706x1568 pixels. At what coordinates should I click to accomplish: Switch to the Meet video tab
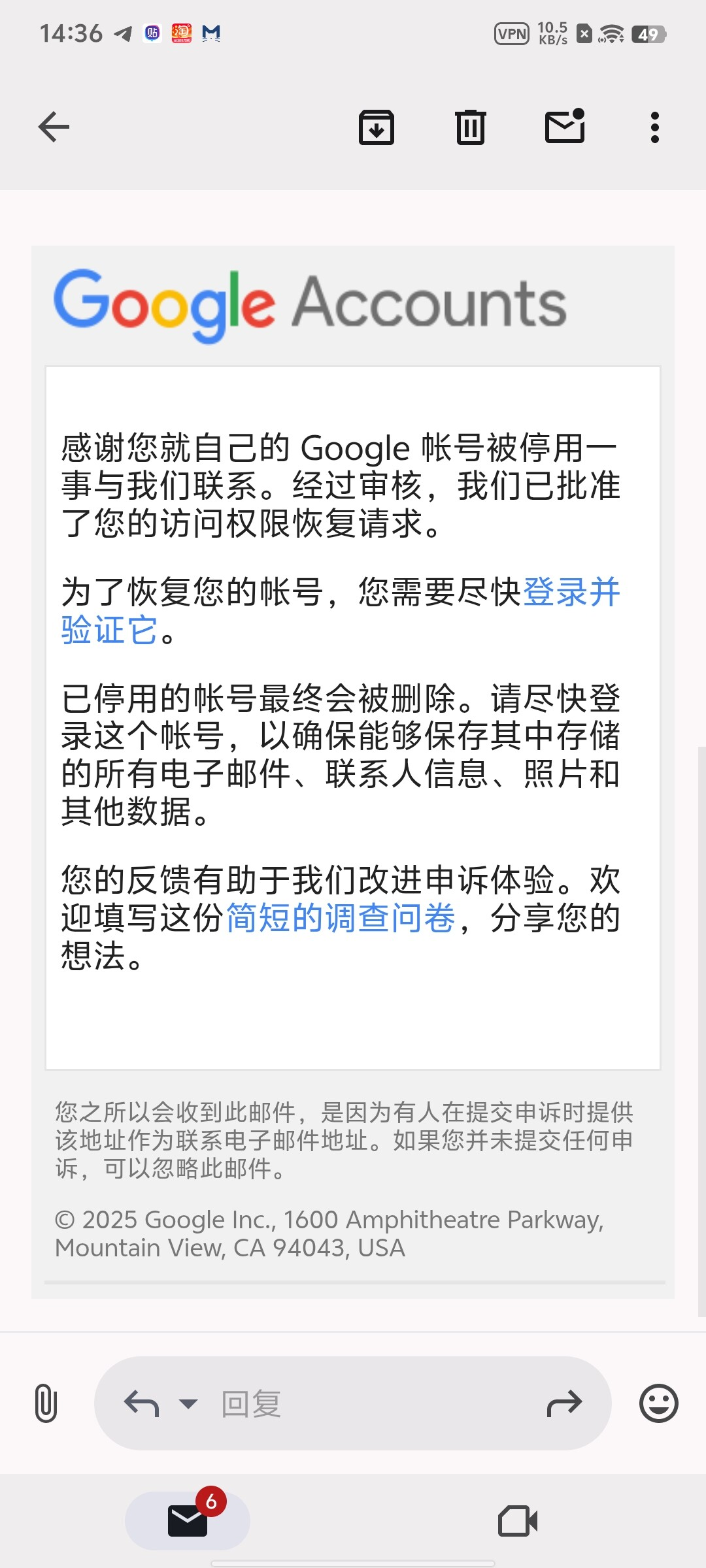tap(518, 1520)
